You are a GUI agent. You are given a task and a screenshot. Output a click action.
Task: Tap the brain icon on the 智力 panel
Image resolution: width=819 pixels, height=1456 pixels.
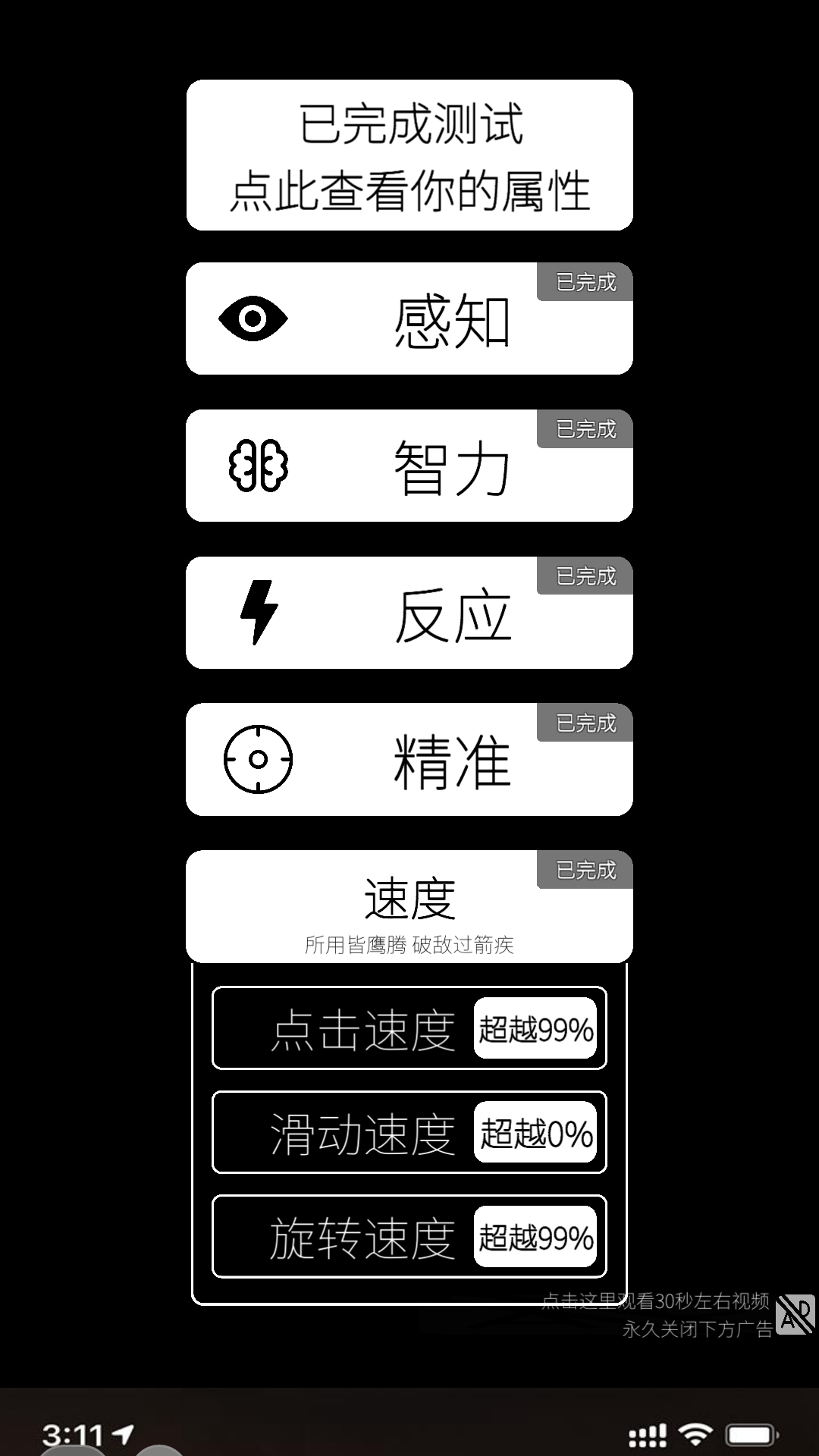coord(258,466)
